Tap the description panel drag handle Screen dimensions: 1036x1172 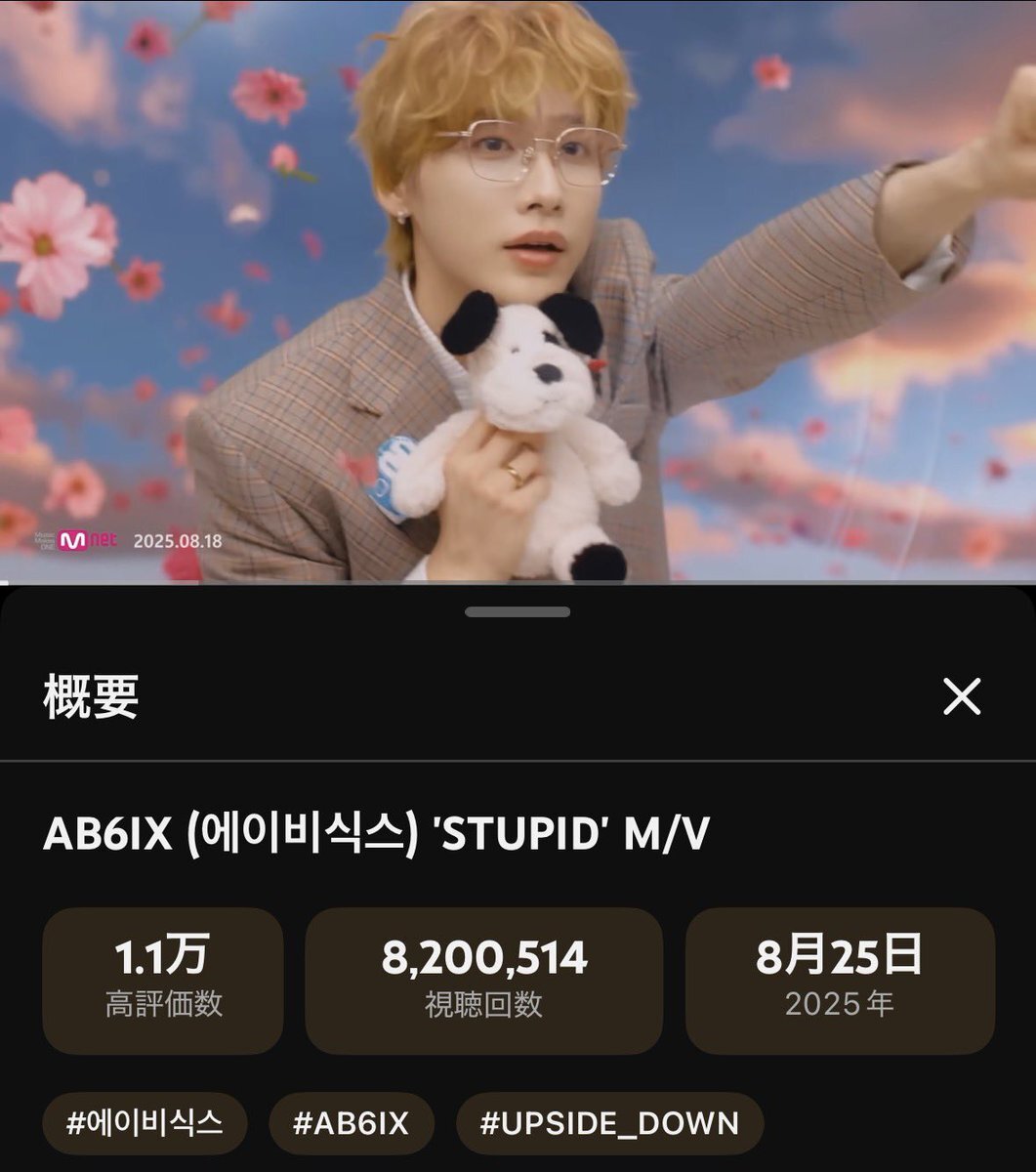tap(518, 612)
